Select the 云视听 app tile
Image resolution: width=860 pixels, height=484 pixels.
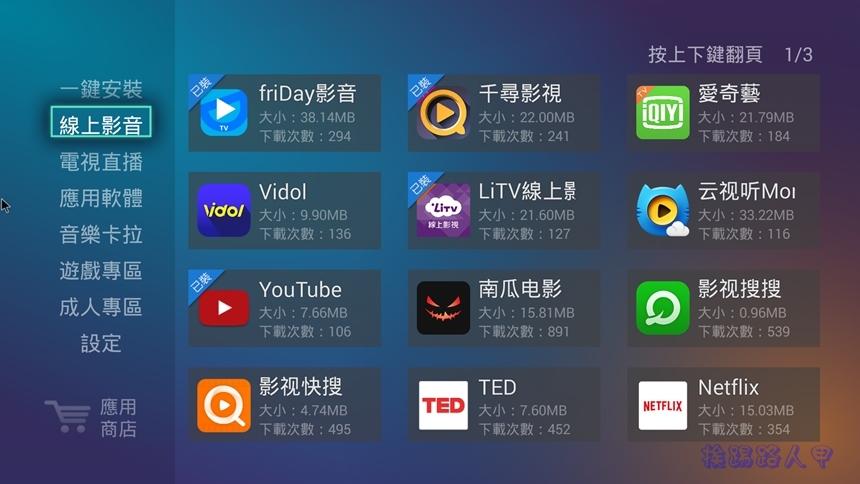point(723,210)
